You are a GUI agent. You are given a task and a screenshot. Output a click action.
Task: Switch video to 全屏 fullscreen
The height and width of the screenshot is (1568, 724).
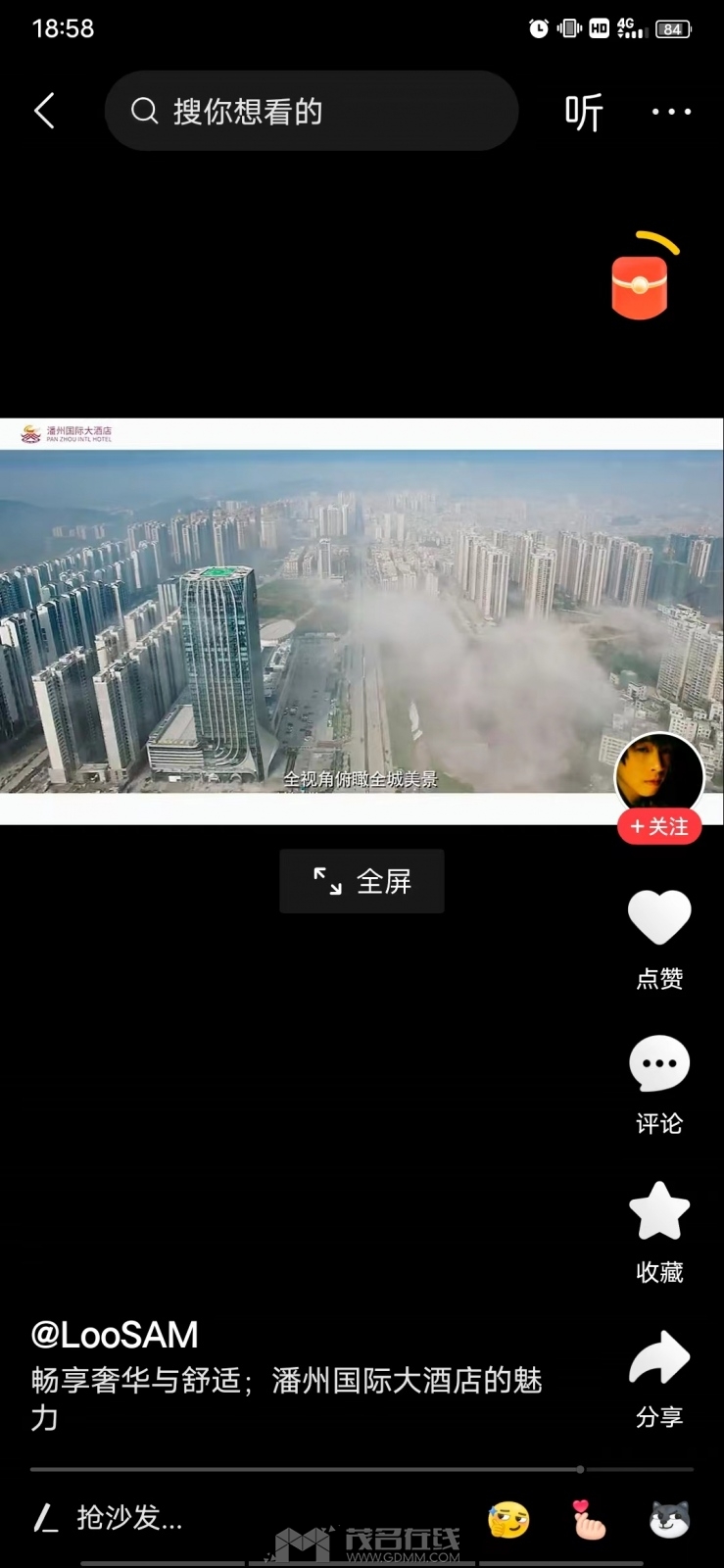coord(362,881)
